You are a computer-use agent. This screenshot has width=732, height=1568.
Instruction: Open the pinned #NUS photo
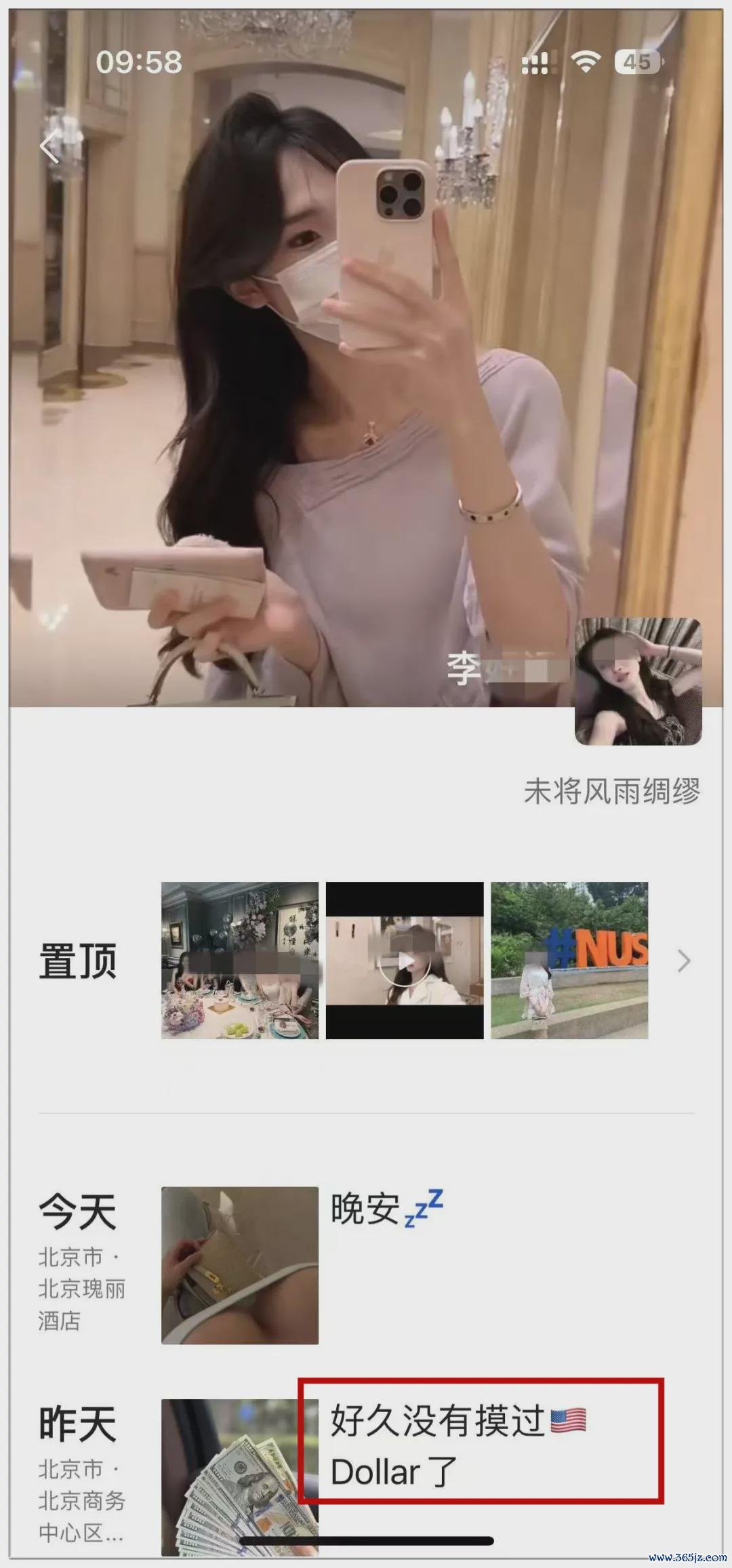click(569, 961)
